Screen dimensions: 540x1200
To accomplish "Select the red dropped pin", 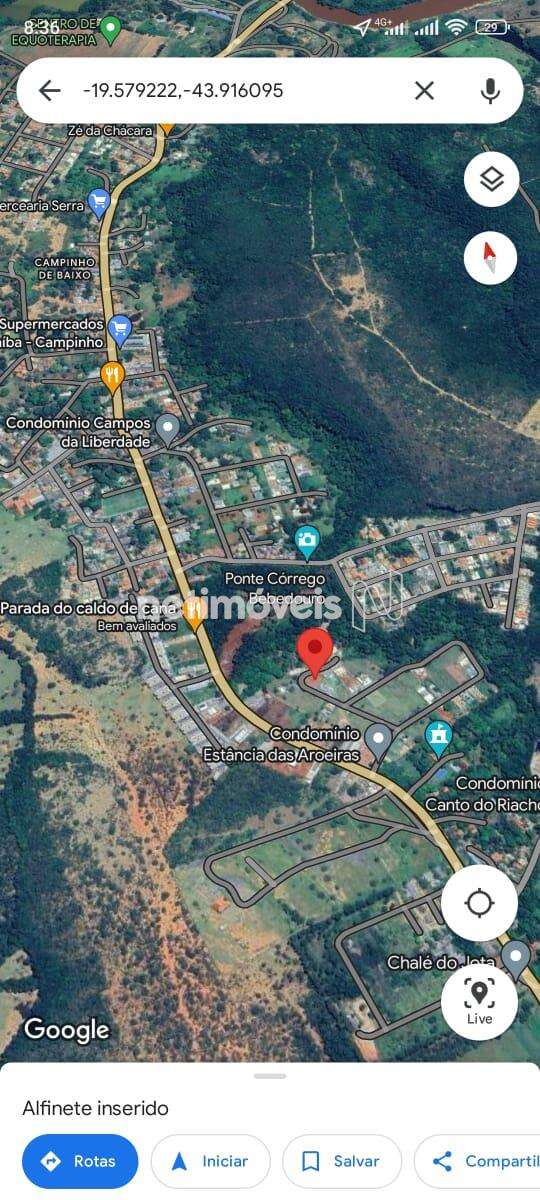I will click(316, 654).
